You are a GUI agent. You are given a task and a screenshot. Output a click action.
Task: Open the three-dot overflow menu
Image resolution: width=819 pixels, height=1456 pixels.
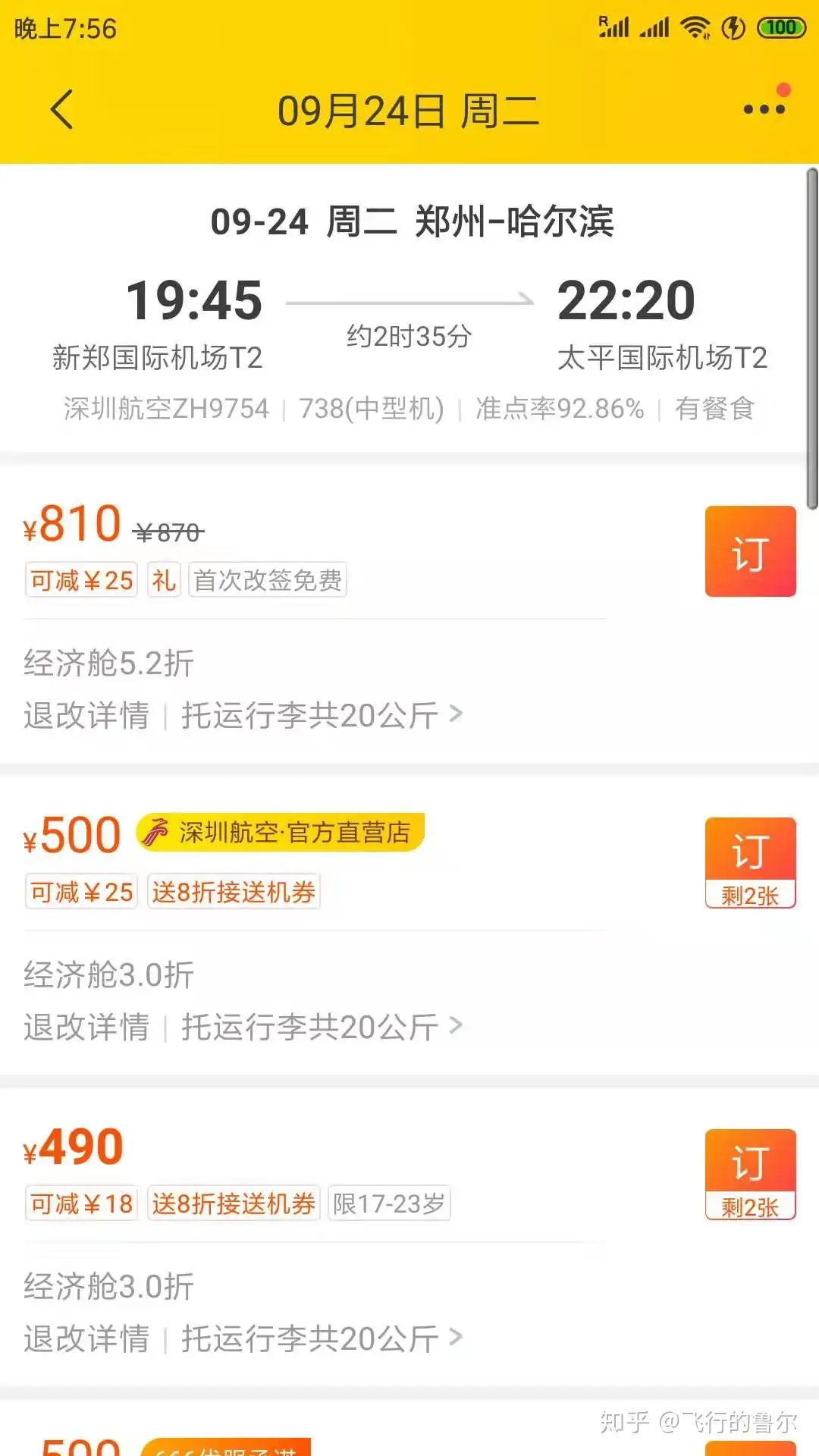(764, 109)
